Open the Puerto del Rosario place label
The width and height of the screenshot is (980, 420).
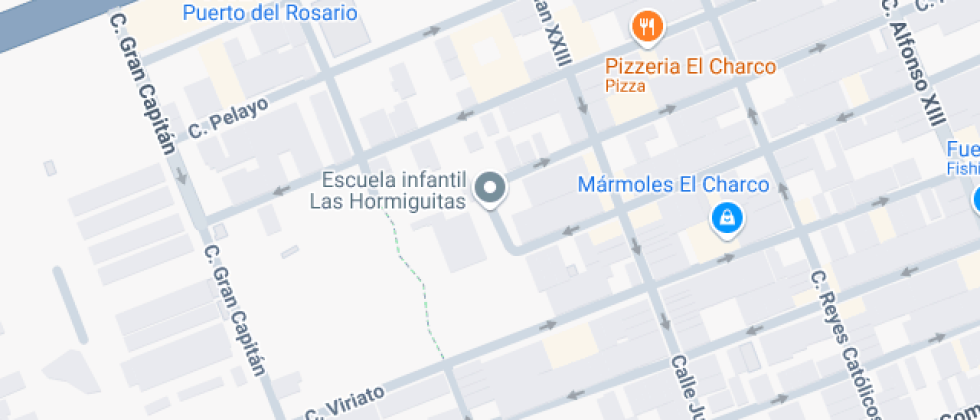[270, 14]
